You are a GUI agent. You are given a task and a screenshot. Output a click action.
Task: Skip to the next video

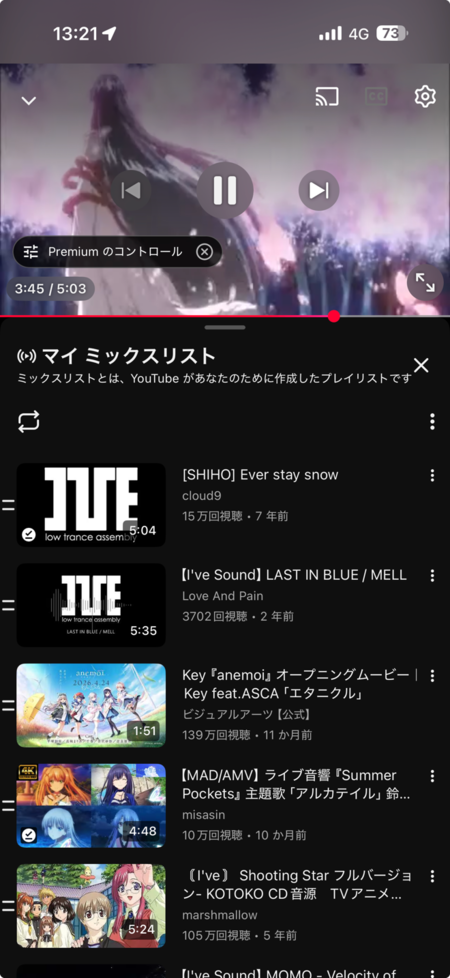point(319,190)
